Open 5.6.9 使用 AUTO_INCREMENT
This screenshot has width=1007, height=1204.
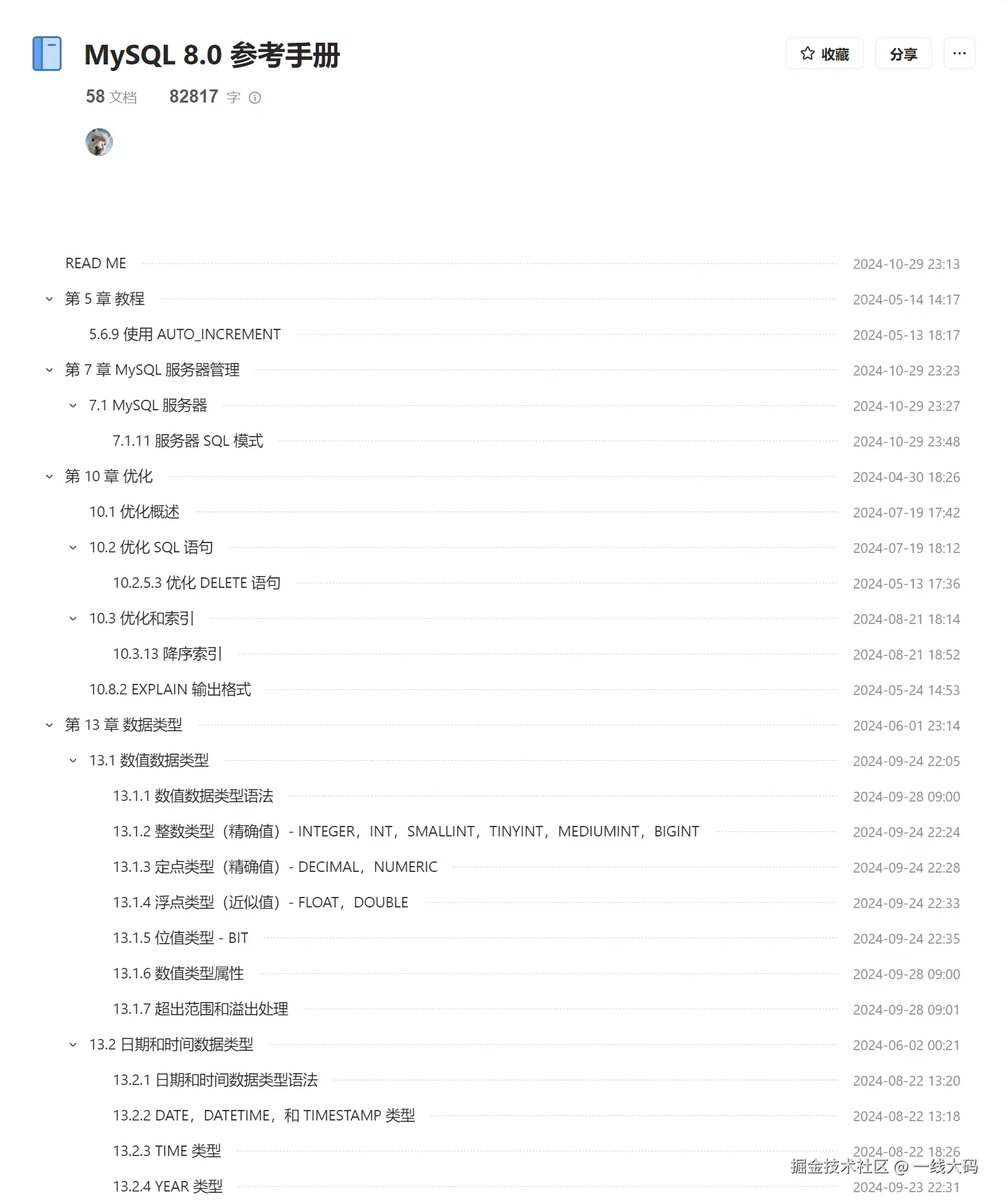coord(185,335)
